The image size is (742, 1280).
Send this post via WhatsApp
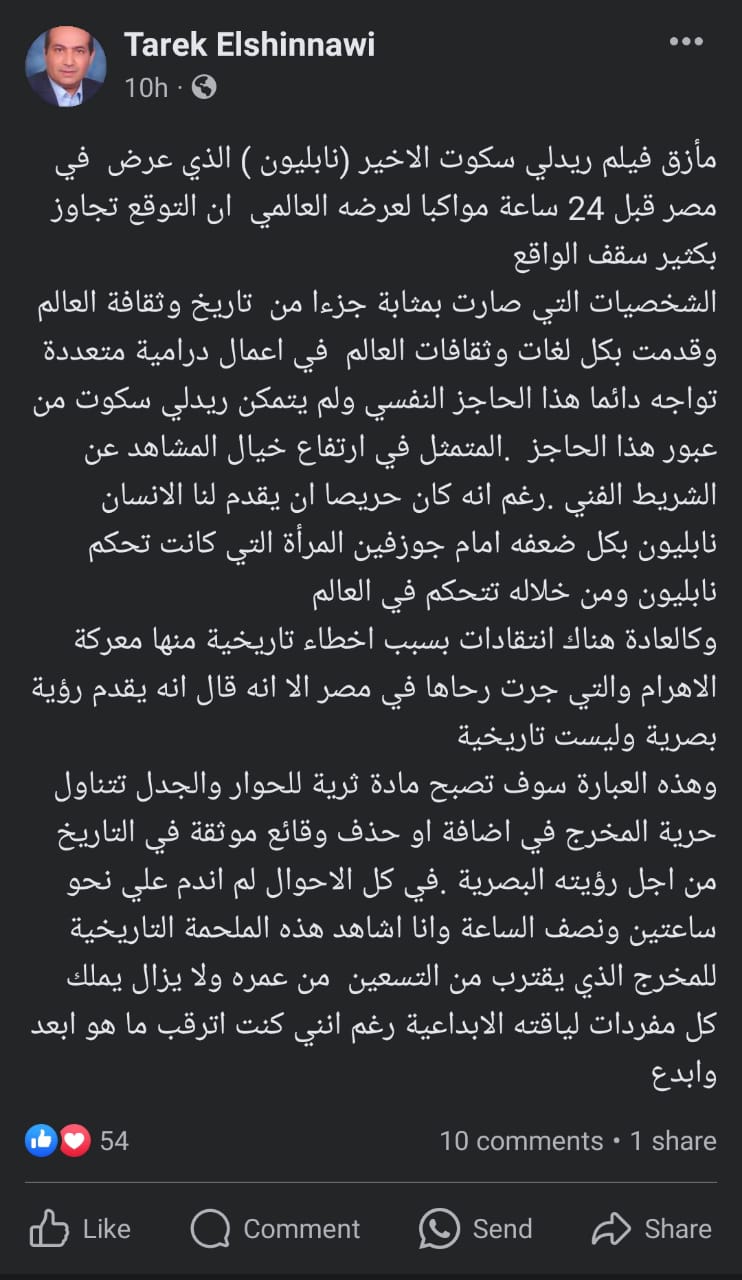475,1228
